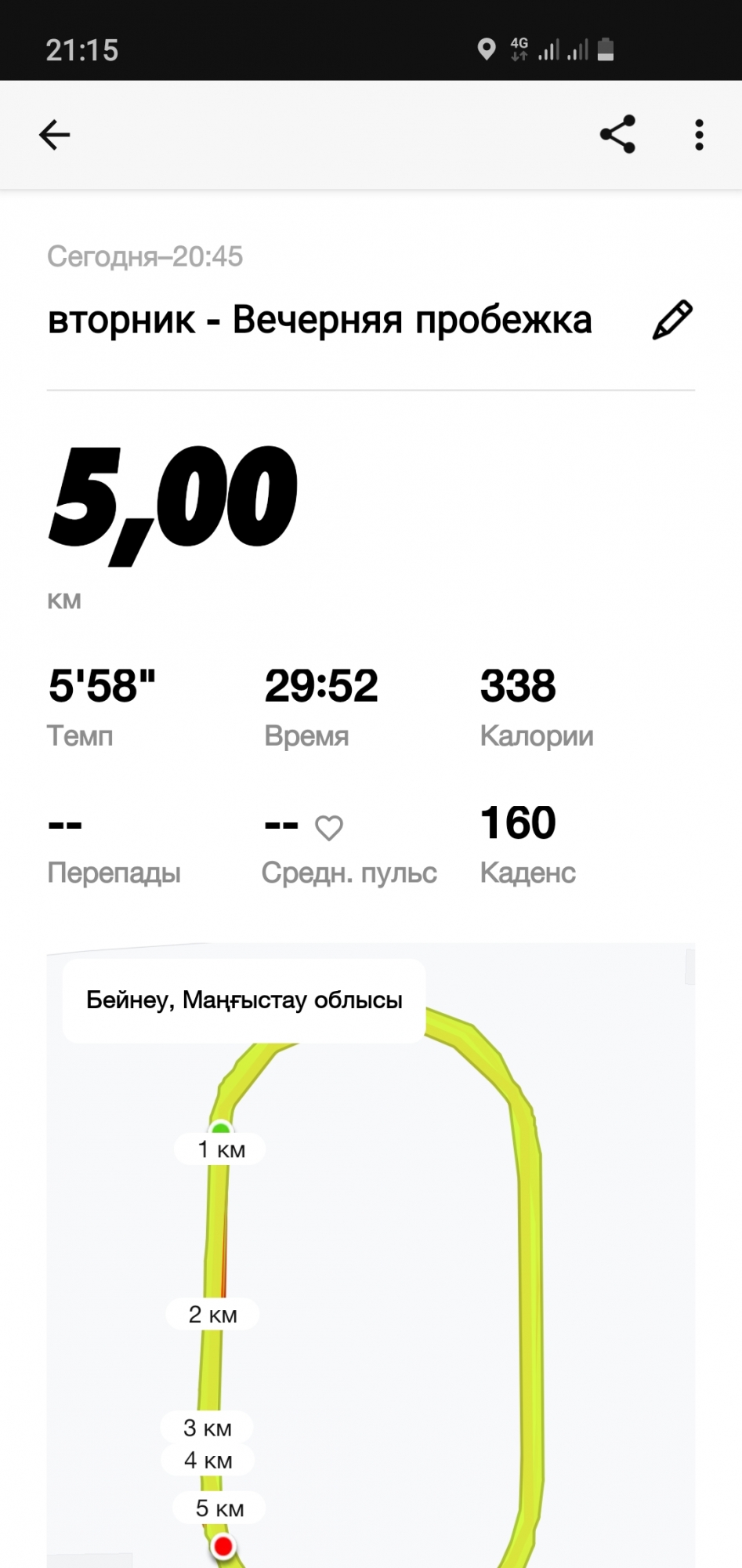Edit the run title with pencil icon
The image size is (742, 1568).
click(672, 320)
